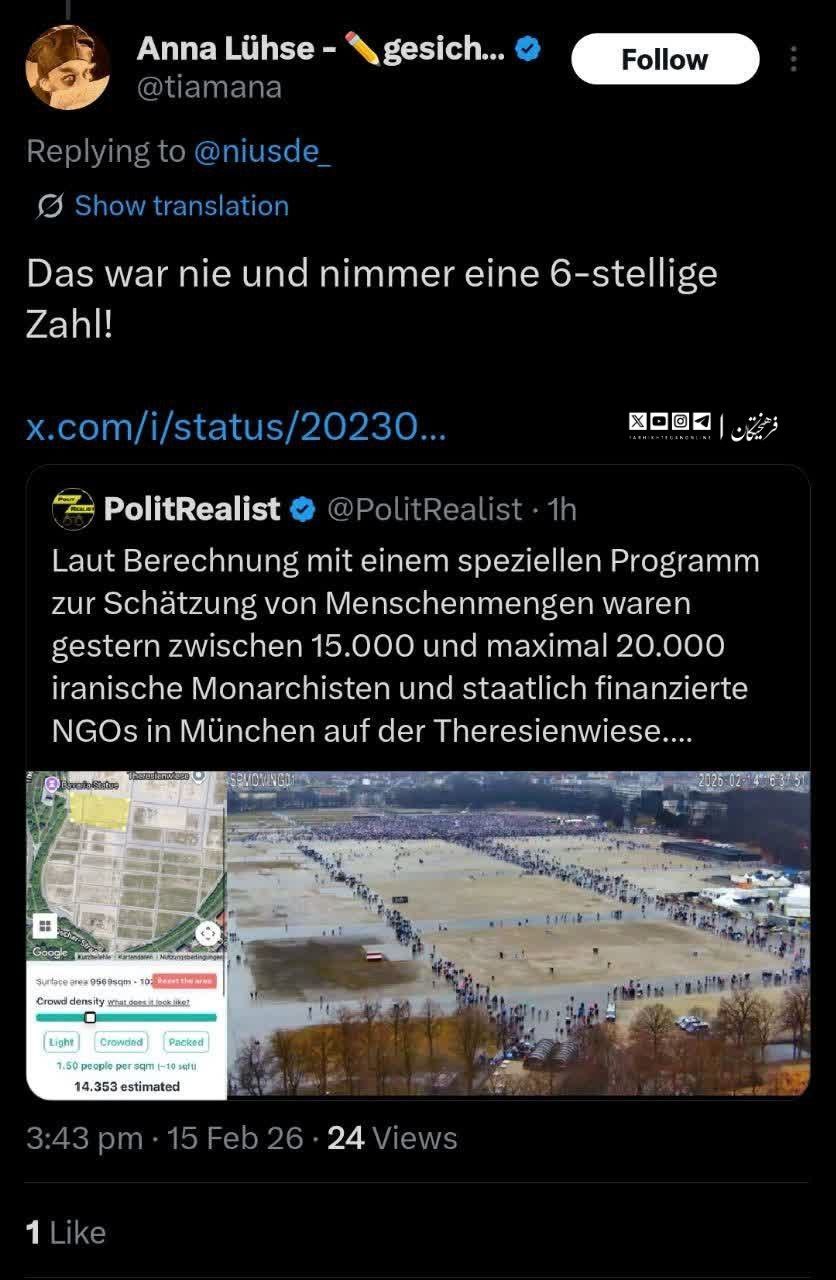
Task: Follow Anna Lühse
Action: click(x=664, y=59)
